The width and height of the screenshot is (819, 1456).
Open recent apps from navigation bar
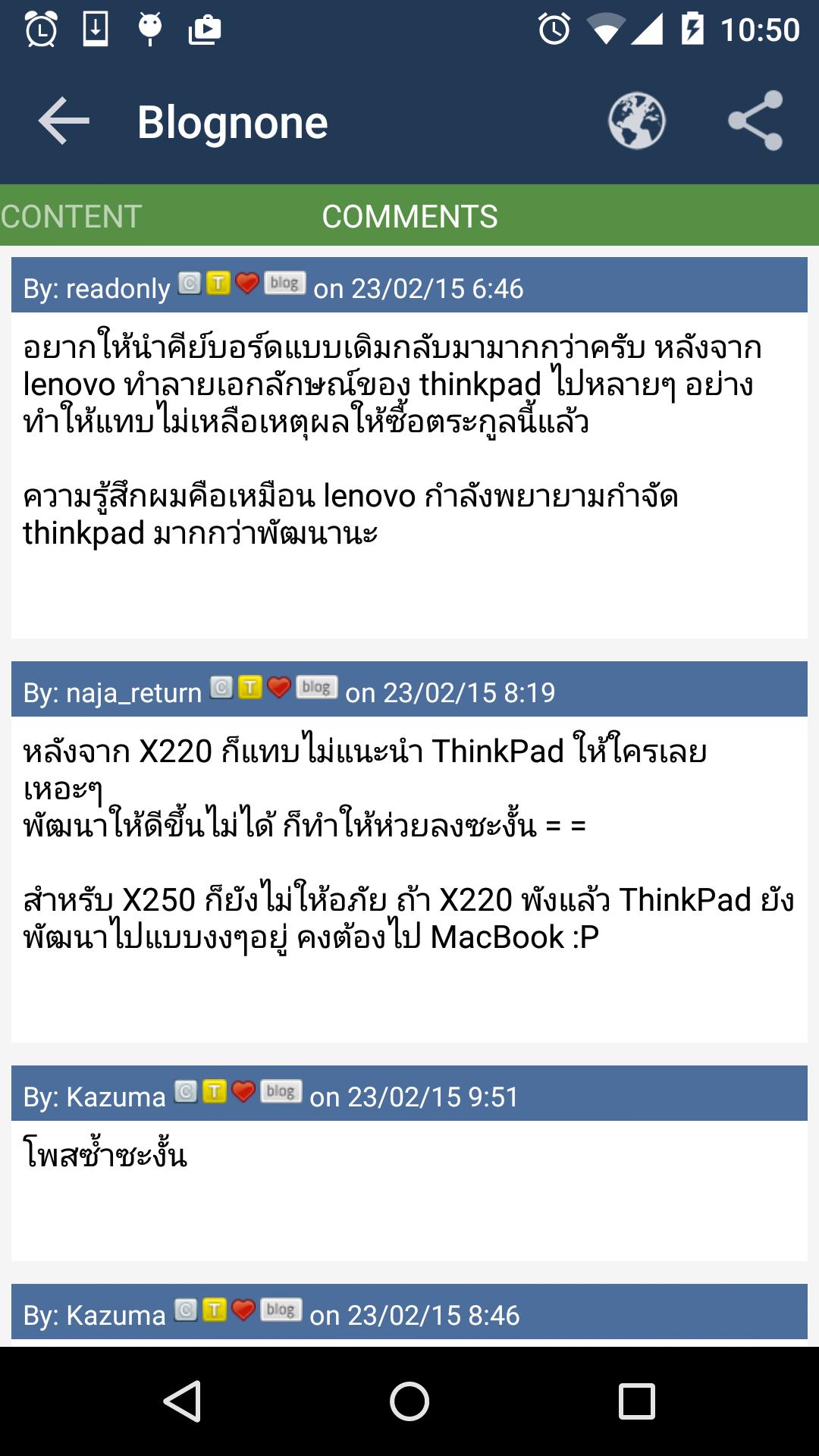(636, 1401)
